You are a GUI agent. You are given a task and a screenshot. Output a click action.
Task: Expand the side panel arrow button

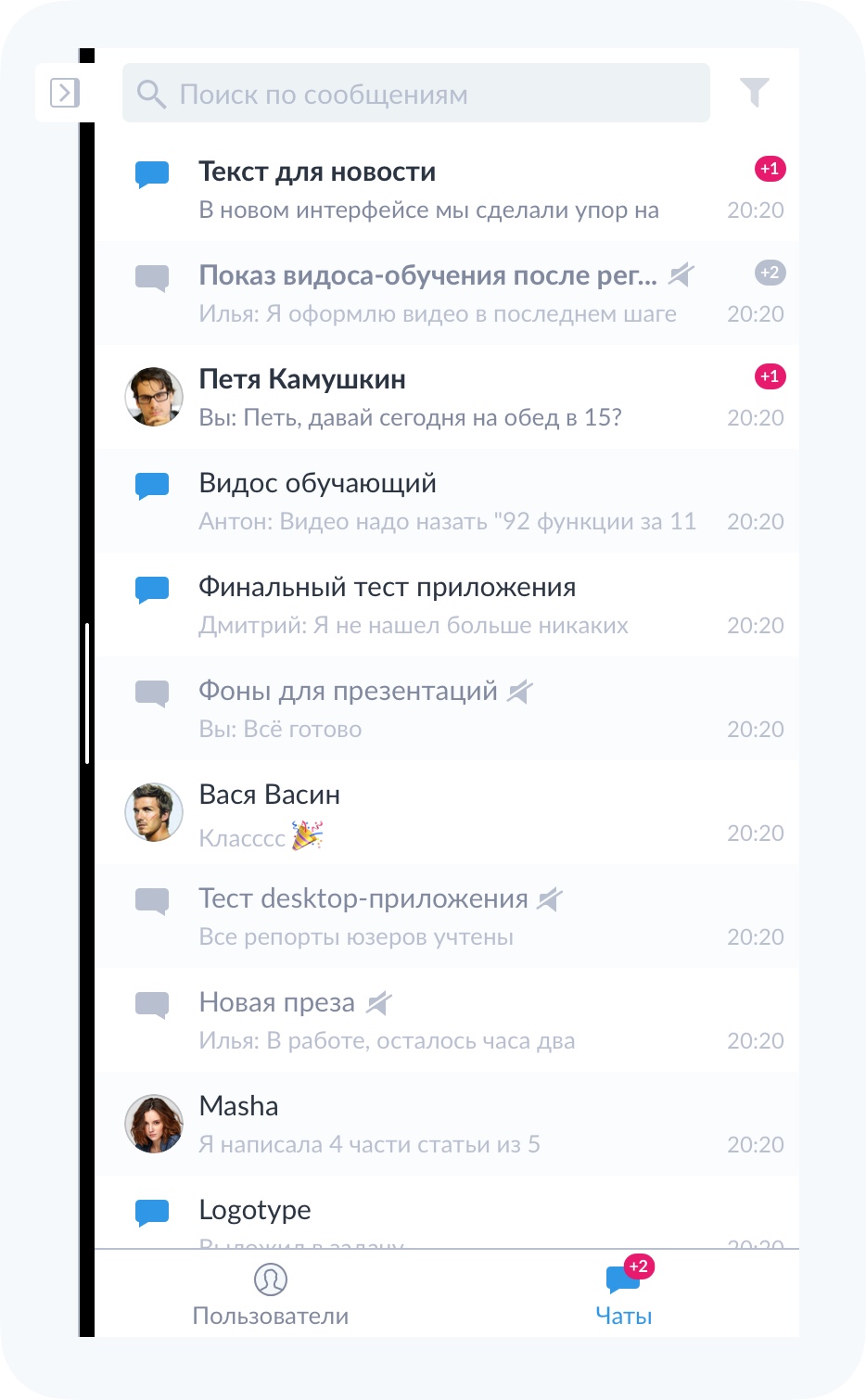coord(65,93)
